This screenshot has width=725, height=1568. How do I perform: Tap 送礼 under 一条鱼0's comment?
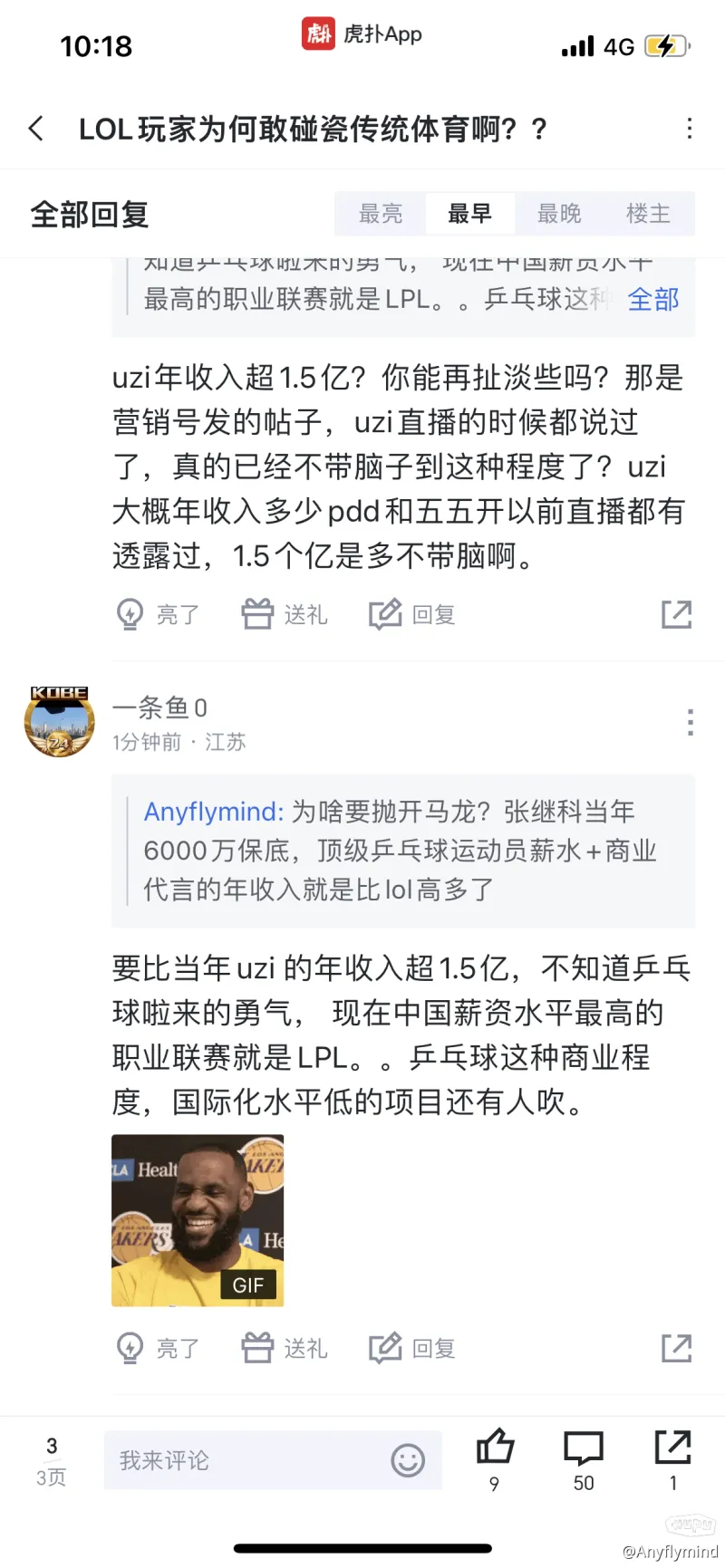tap(285, 1348)
